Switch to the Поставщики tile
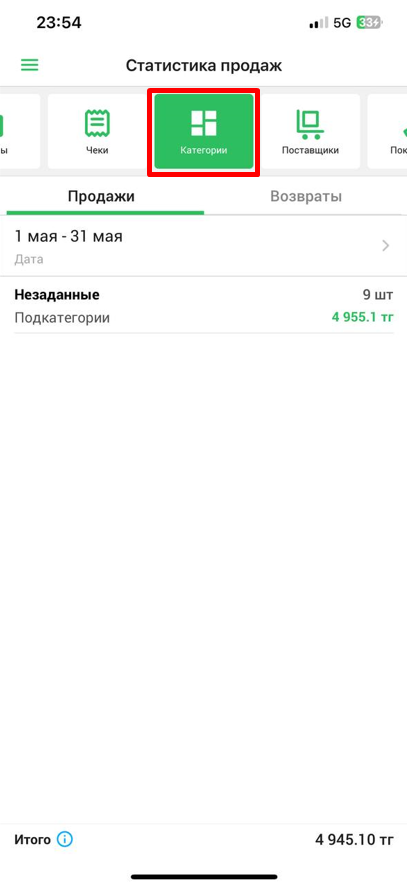The width and height of the screenshot is (407, 886). (x=310, y=131)
